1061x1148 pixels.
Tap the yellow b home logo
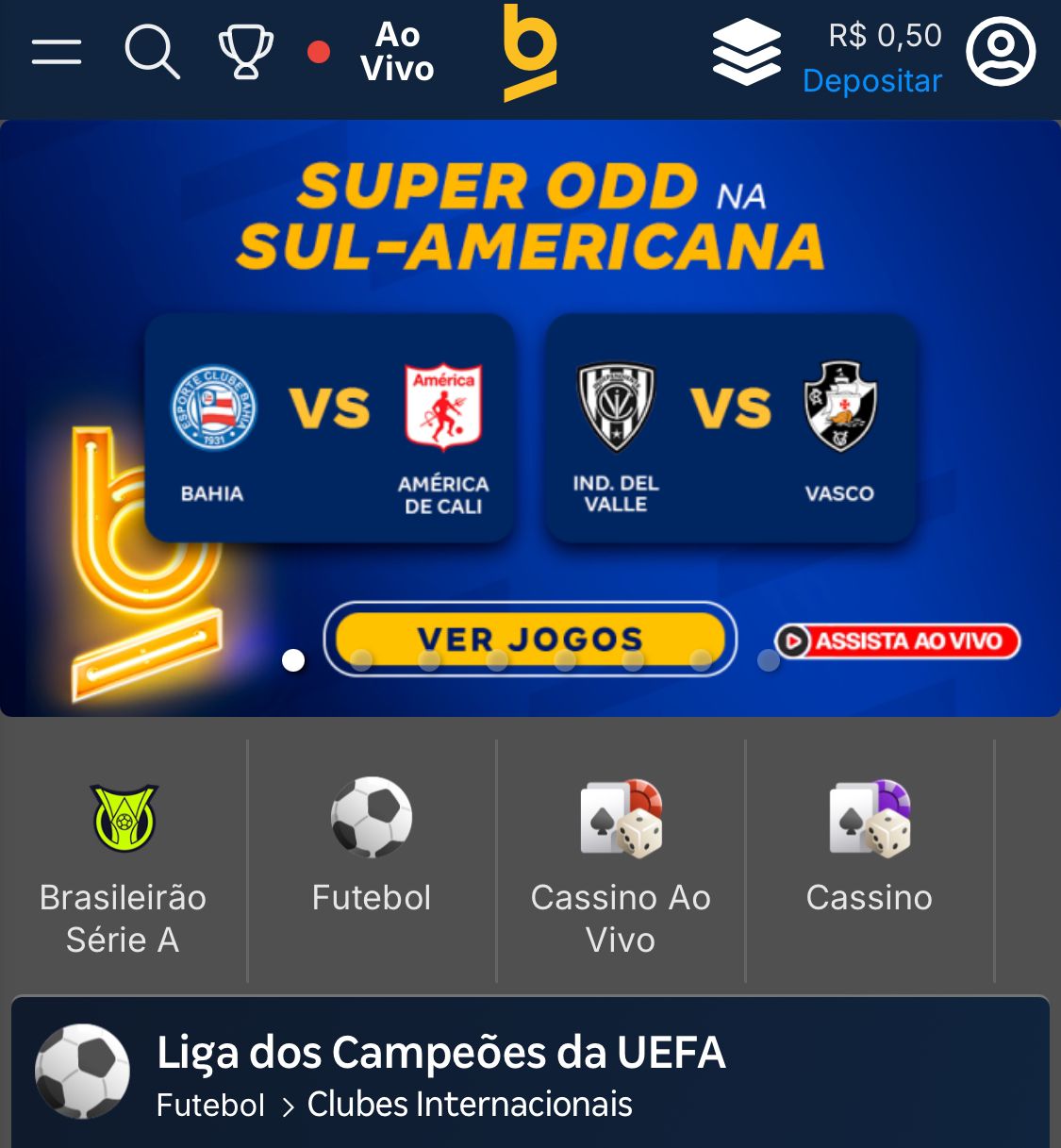[529, 52]
